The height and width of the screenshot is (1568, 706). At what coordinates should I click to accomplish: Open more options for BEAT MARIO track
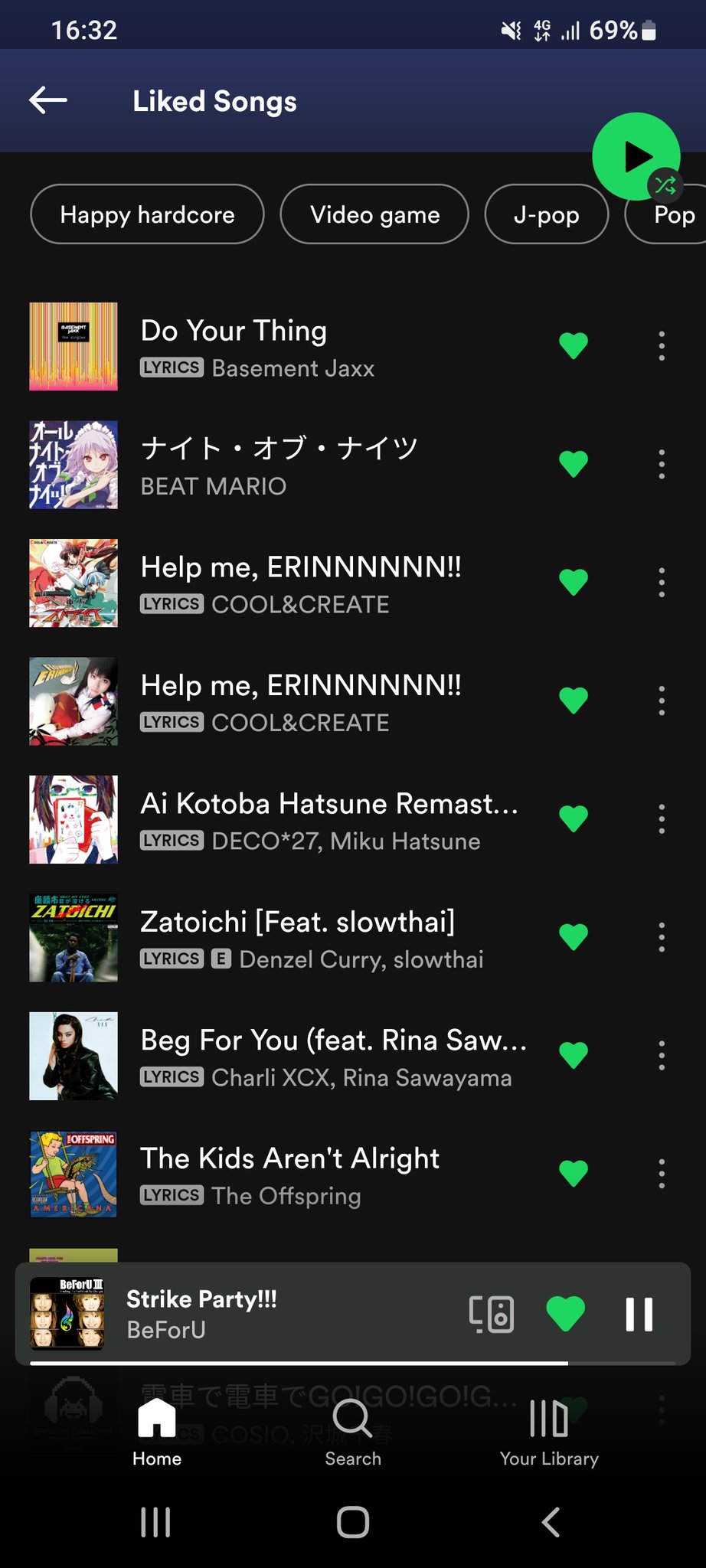pyautogui.click(x=662, y=465)
